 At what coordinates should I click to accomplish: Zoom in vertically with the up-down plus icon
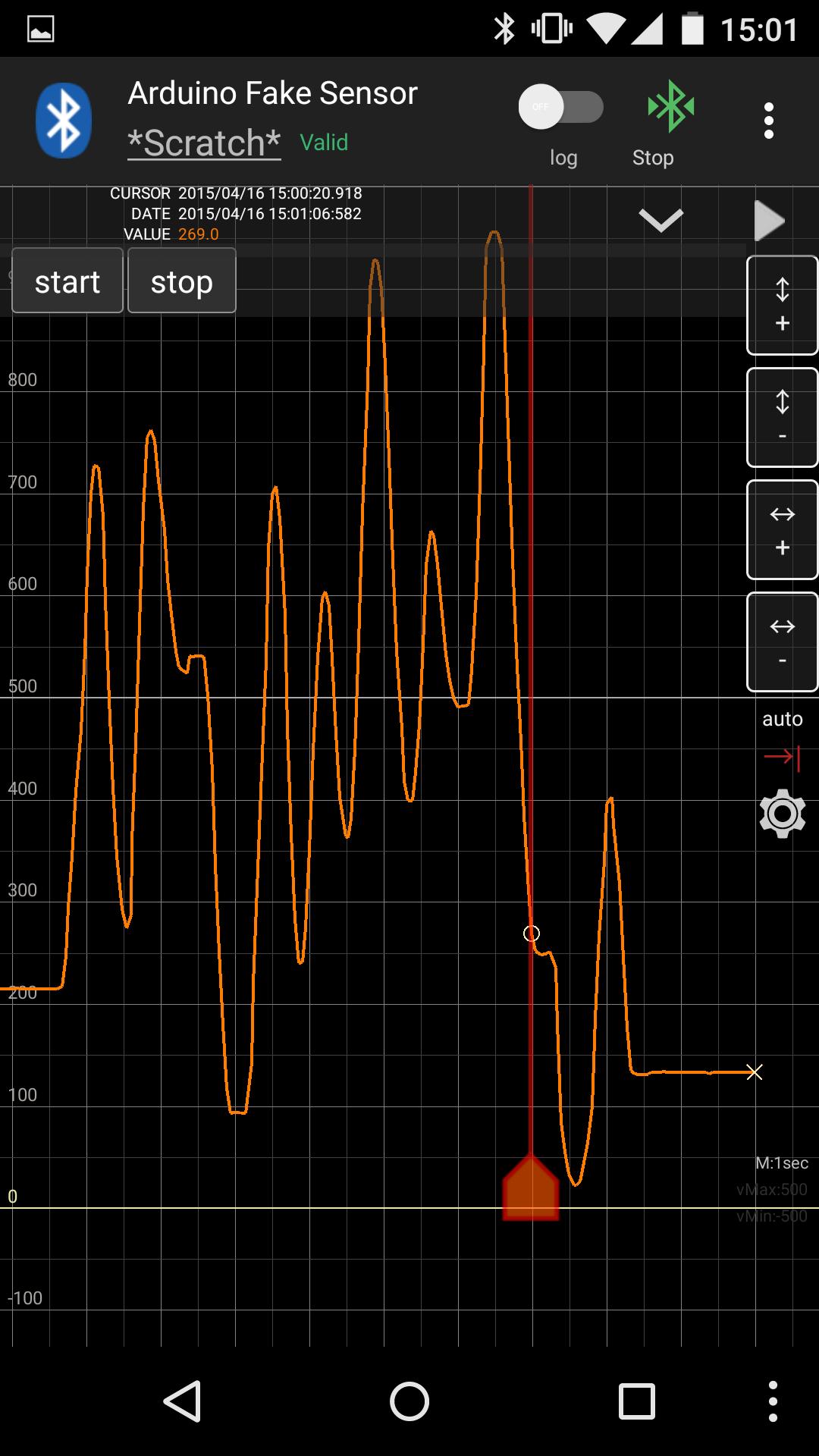coord(782,306)
